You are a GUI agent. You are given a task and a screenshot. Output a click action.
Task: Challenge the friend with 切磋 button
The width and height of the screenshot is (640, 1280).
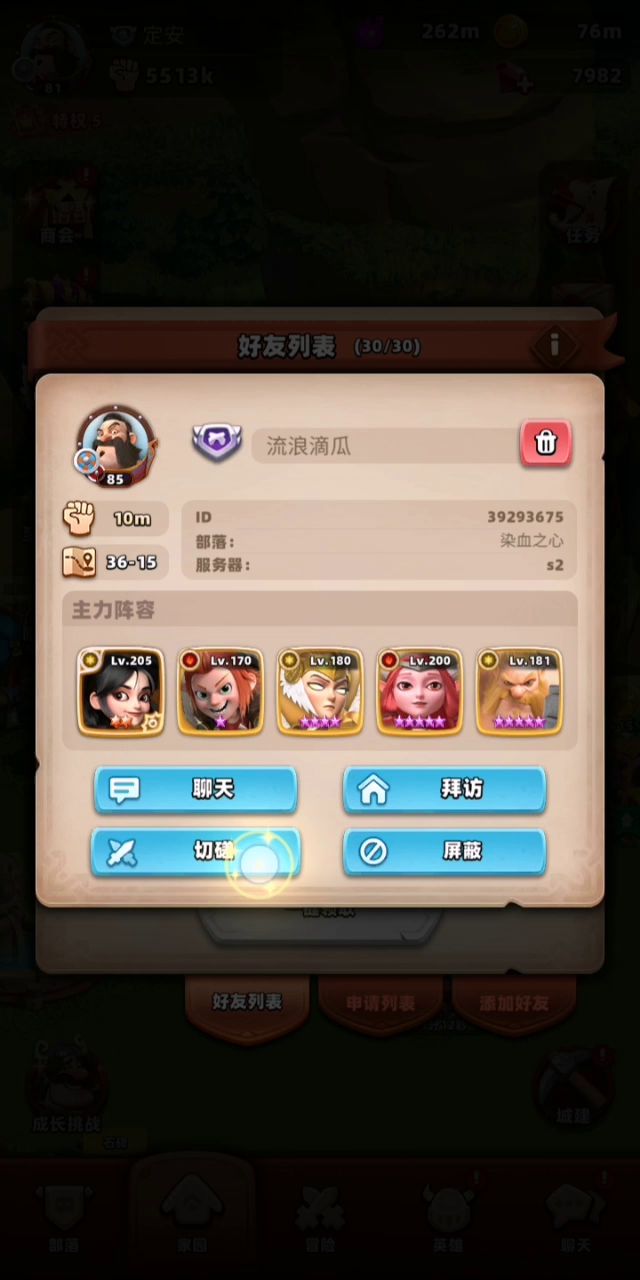[196, 852]
